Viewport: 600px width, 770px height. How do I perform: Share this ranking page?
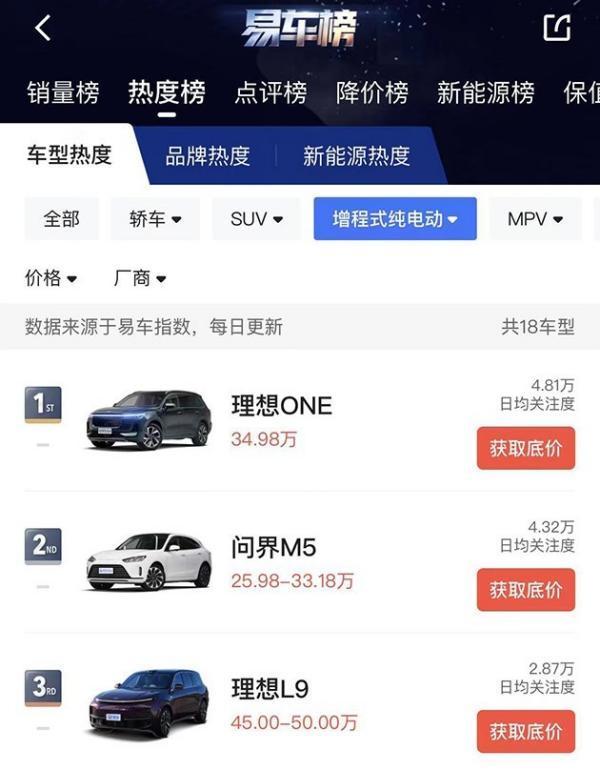tap(557, 28)
